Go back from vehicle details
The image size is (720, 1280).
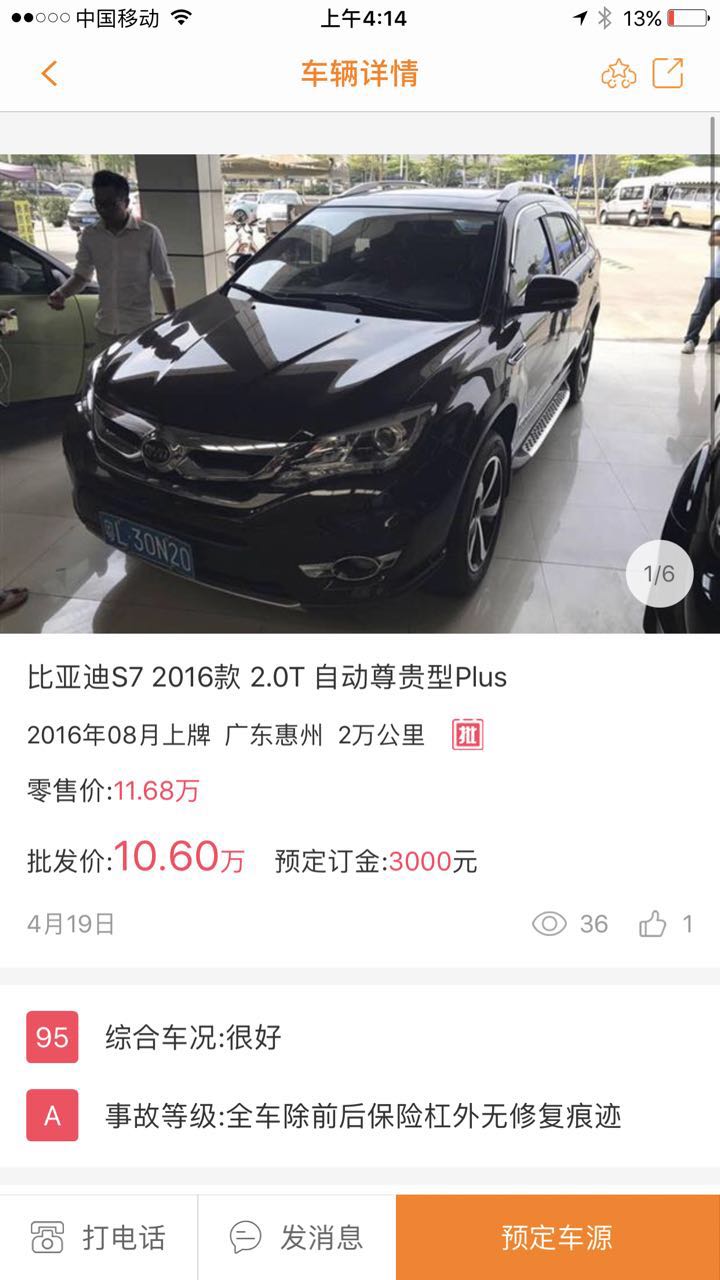[49, 73]
